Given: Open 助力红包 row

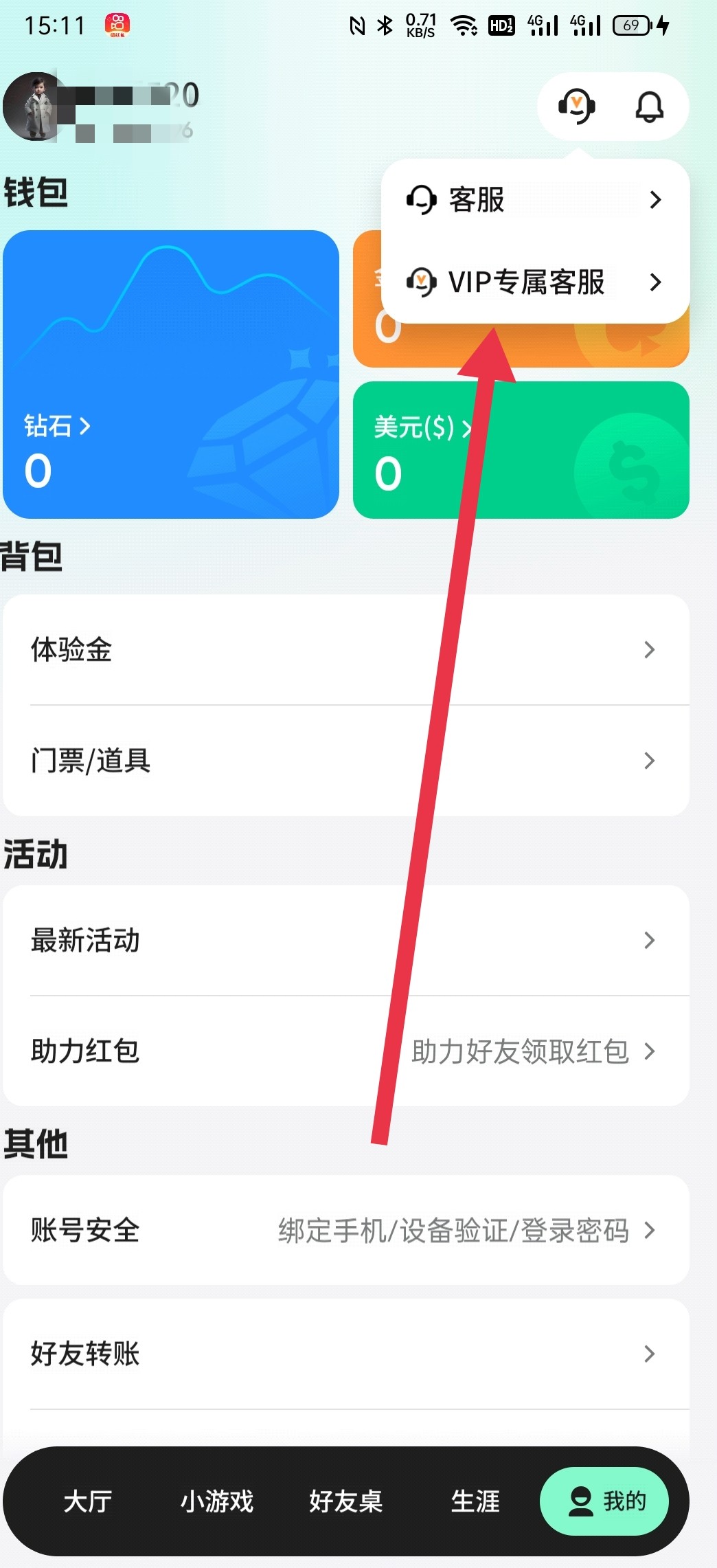Looking at the screenshot, I should [x=345, y=1051].
